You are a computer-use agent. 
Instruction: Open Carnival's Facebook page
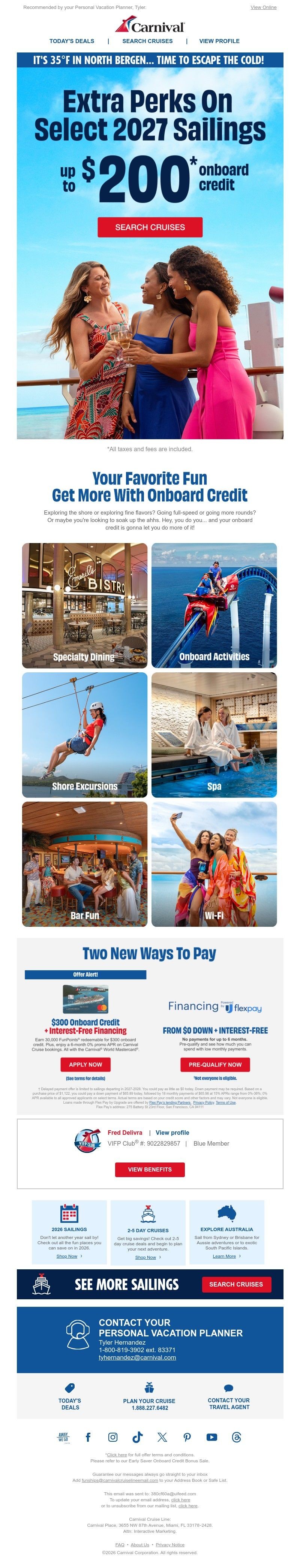point(88,1437)
